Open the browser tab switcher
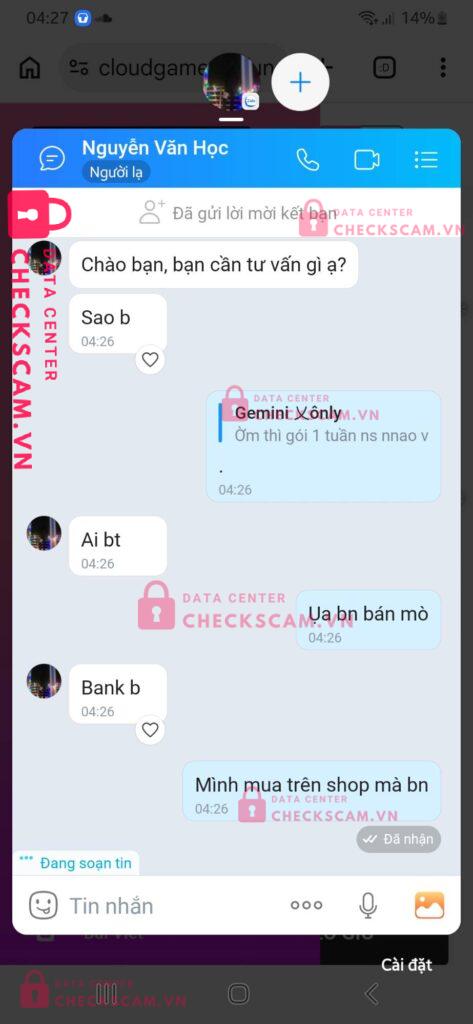The width and height of the screenshot is (473, 1024). [x=383, y=67]
